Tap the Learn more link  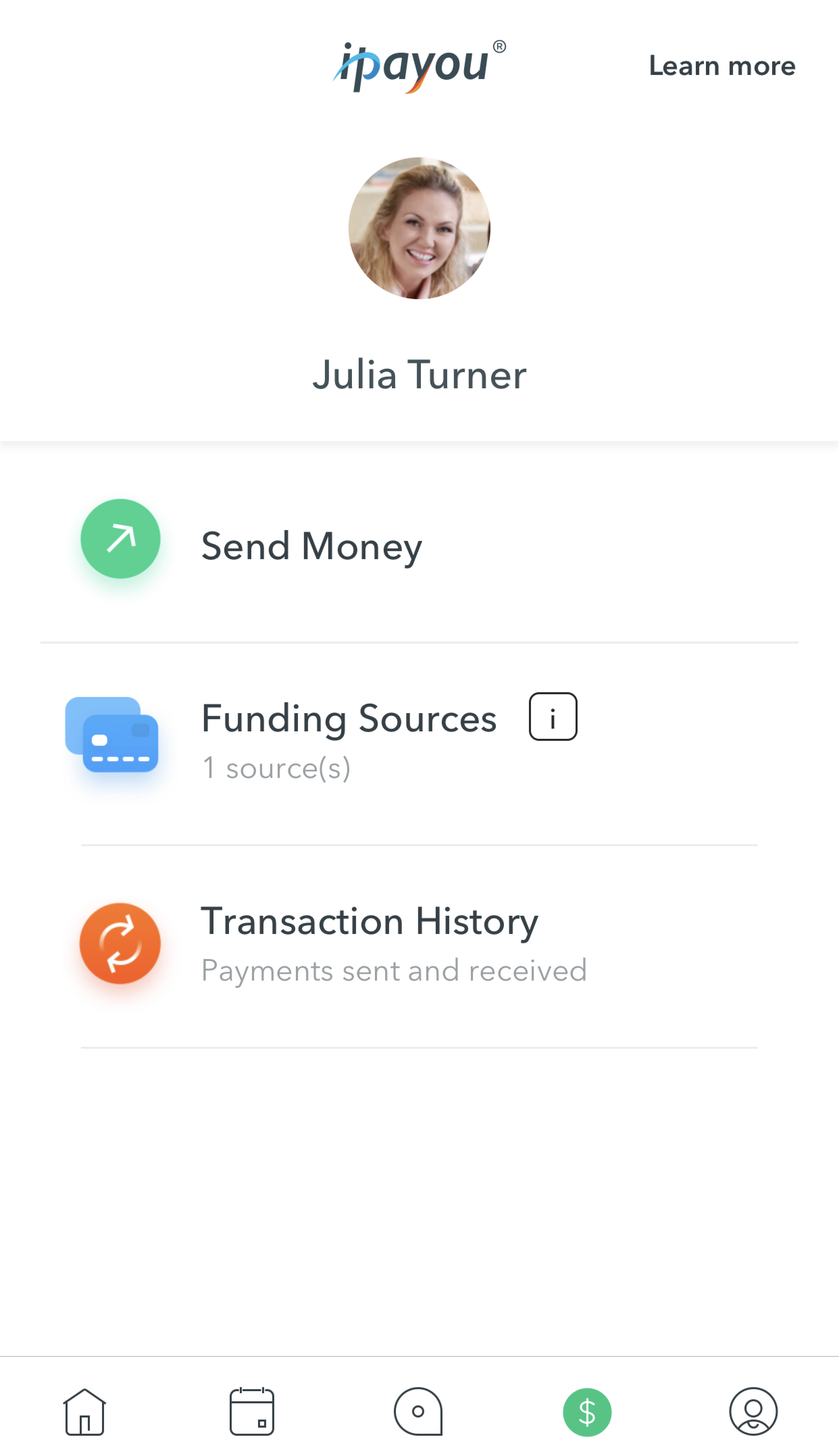721,66
